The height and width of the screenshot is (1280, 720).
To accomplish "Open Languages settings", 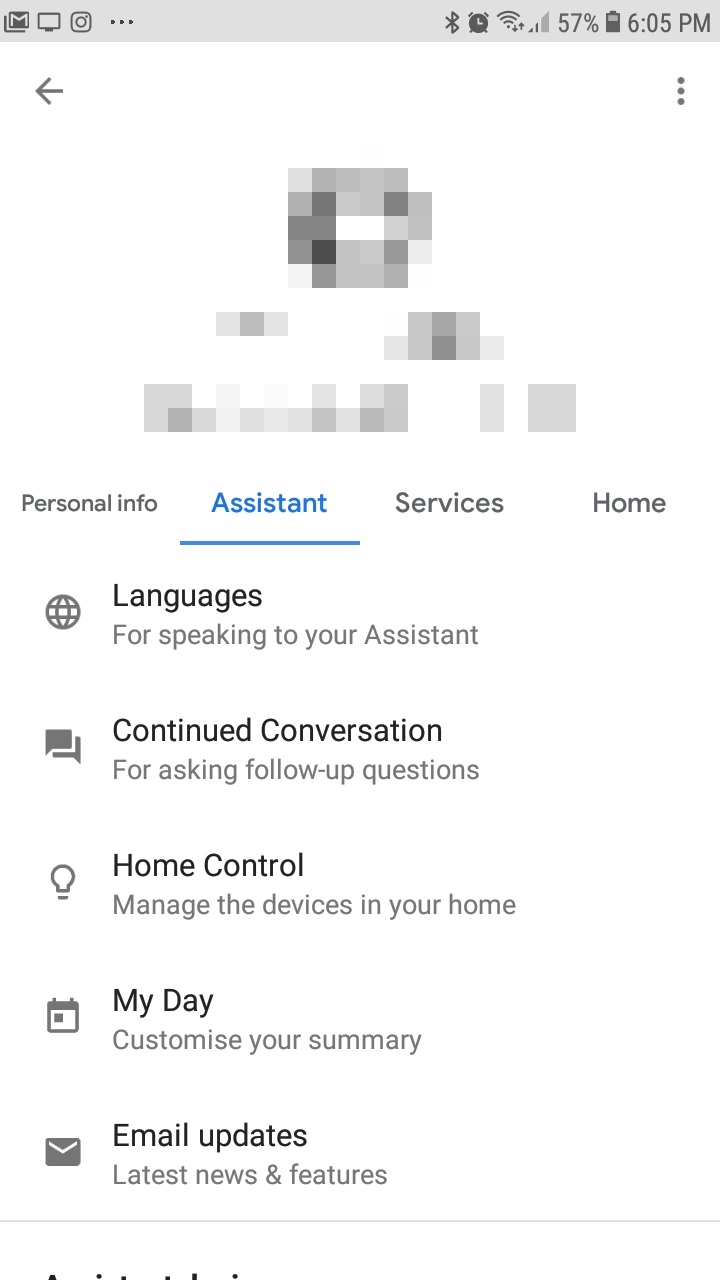I will click(295, 614).
